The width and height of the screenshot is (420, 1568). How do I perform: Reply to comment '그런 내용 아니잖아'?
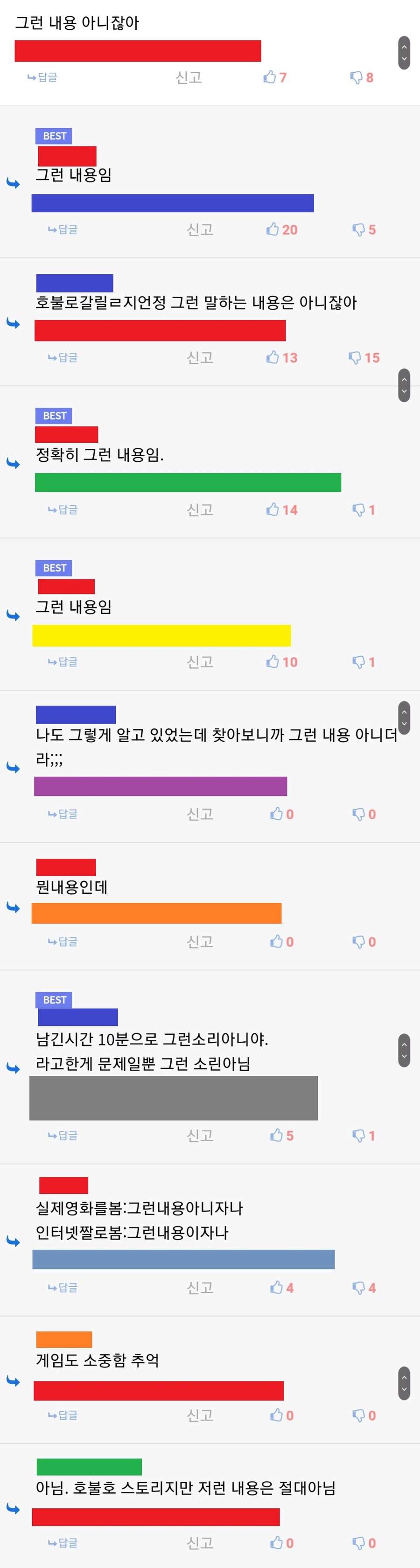pos(42,77)
